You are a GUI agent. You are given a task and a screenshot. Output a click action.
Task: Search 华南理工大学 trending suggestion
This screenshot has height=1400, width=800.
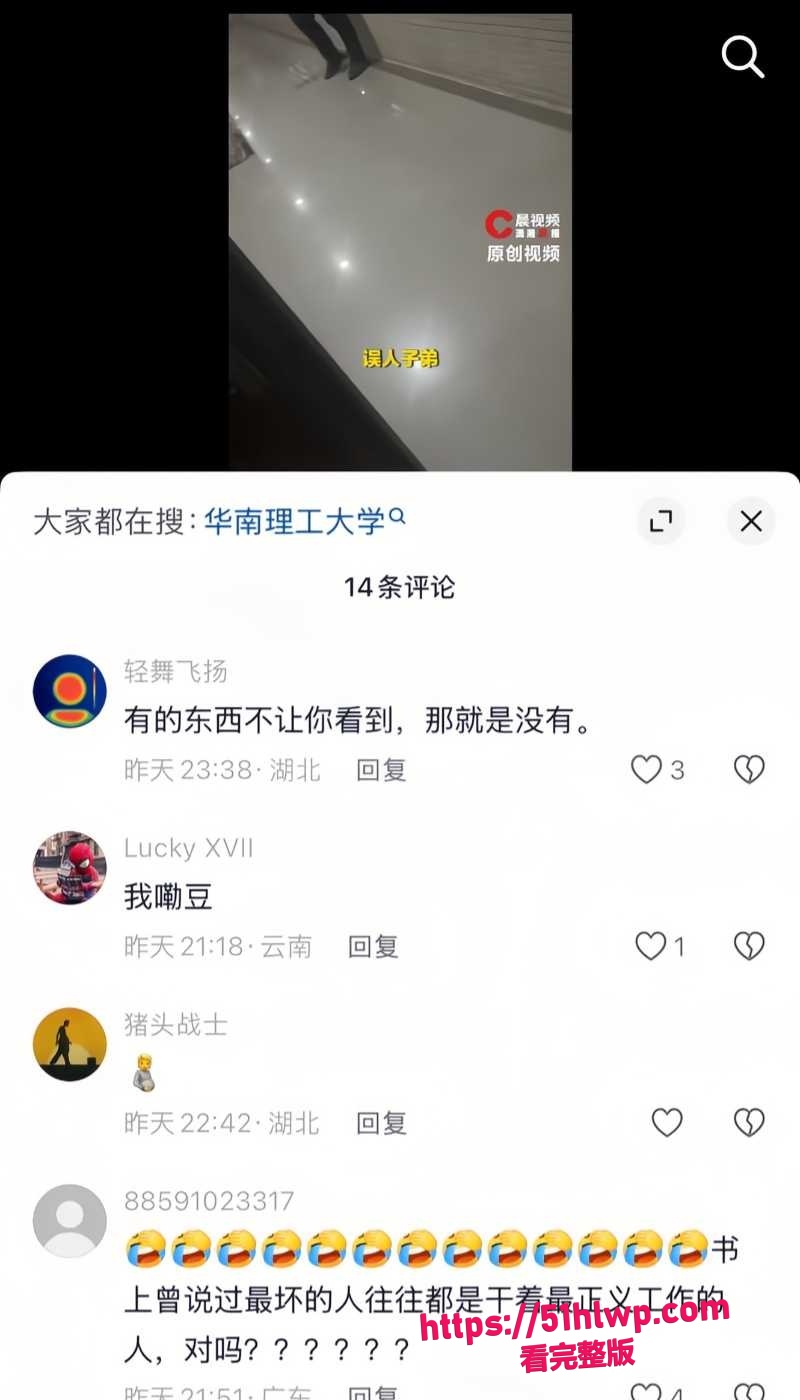click(305, 520)
